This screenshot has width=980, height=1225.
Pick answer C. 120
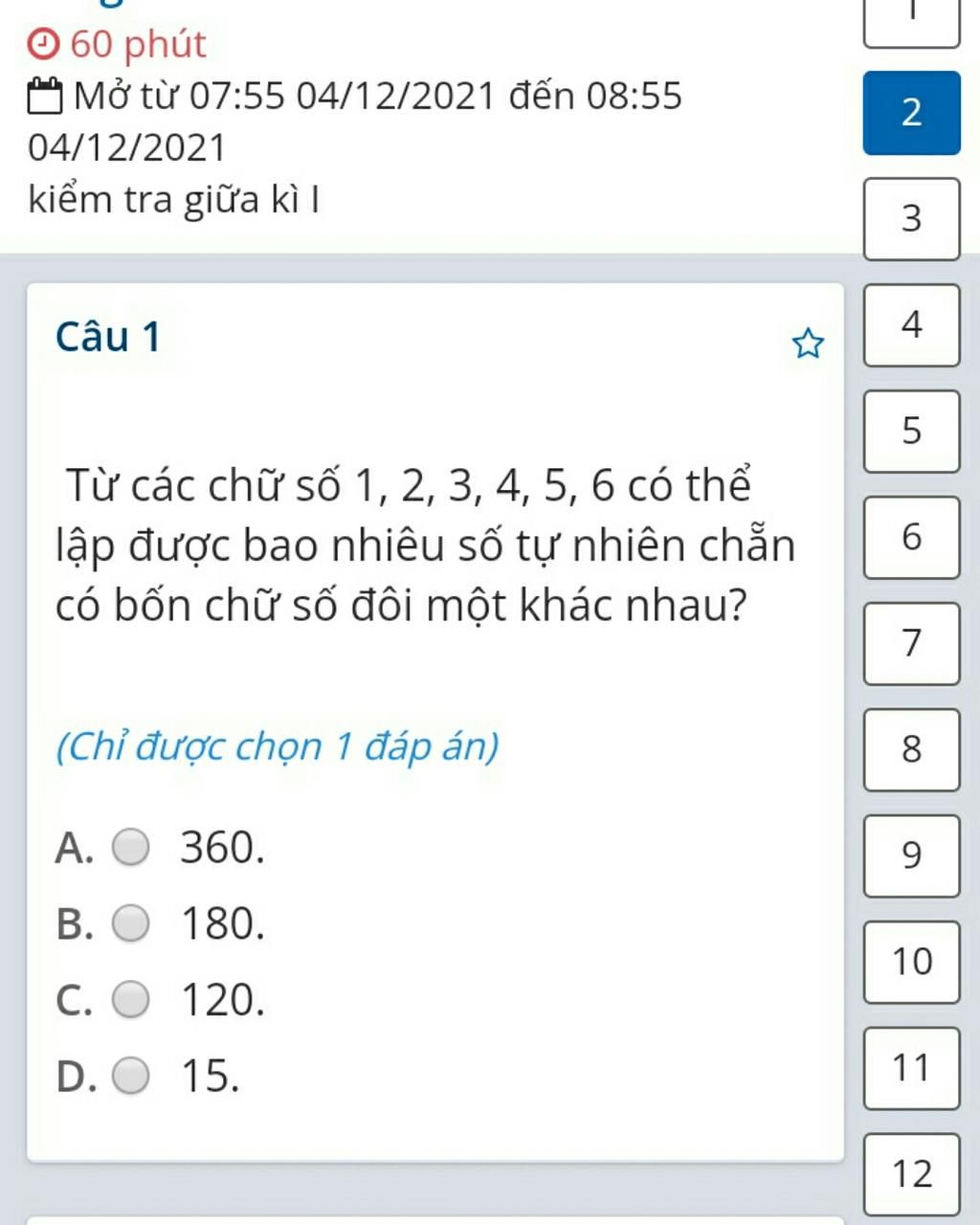coord(131,1000)
